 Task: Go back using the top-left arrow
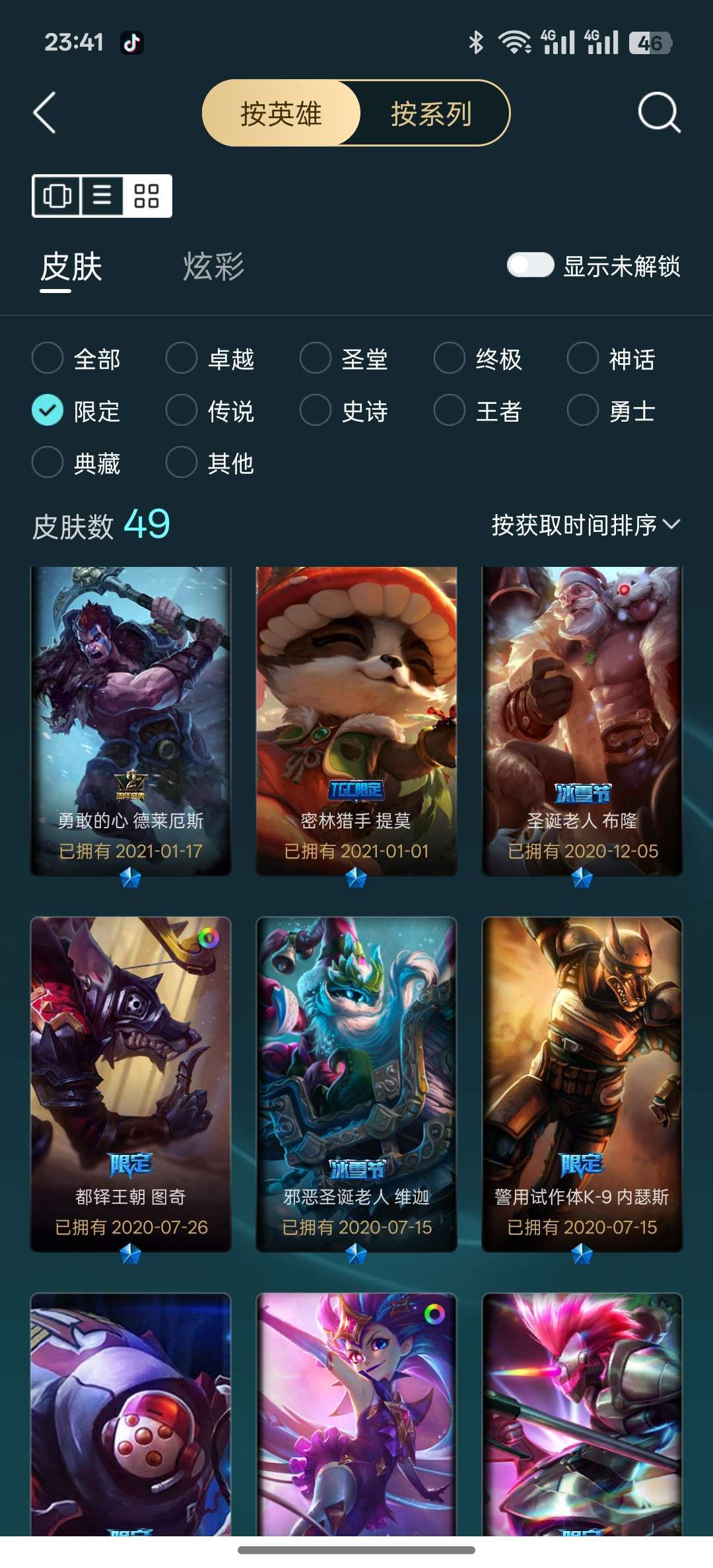[44, 113]
